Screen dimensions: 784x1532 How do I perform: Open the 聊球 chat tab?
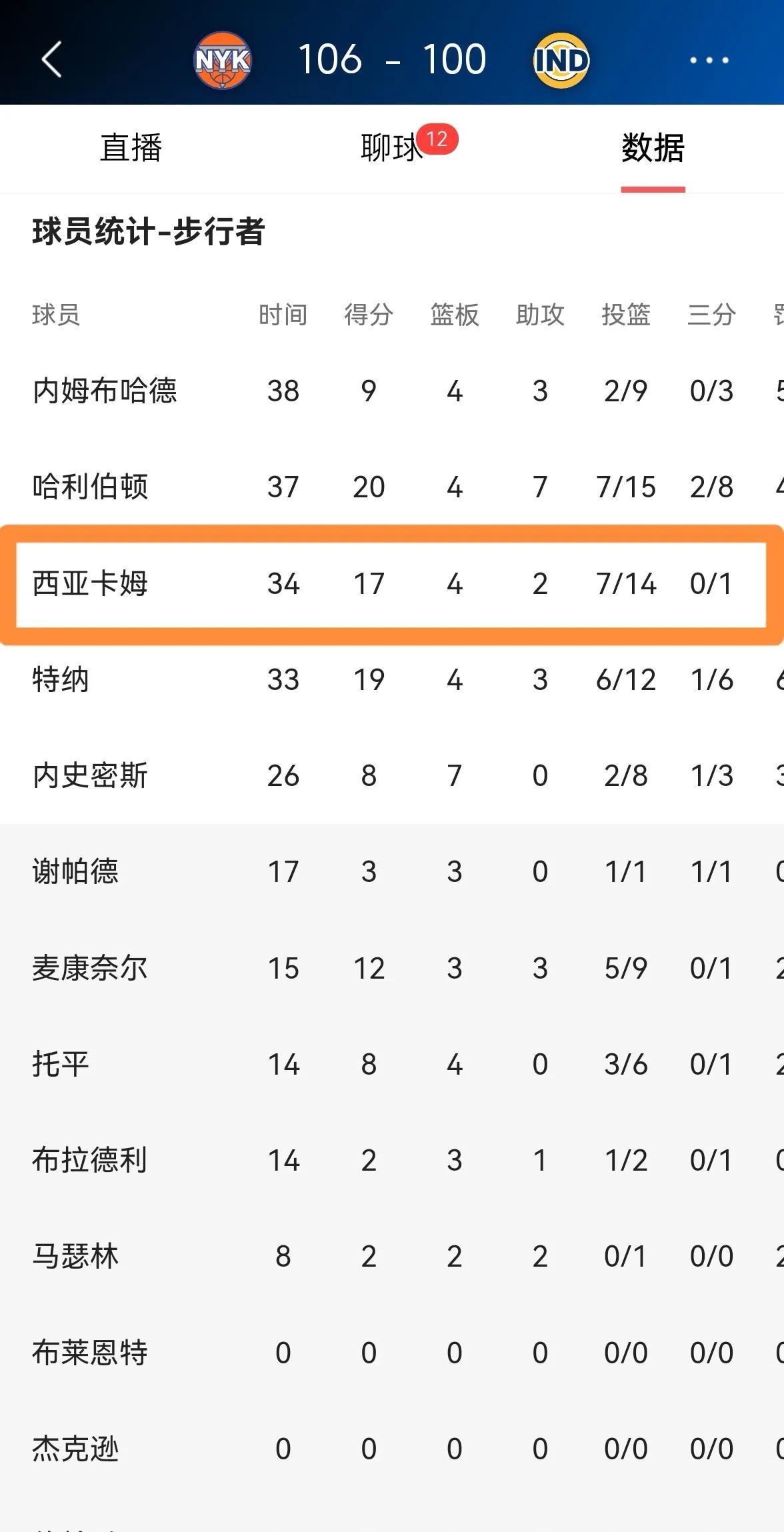point(392,147)
